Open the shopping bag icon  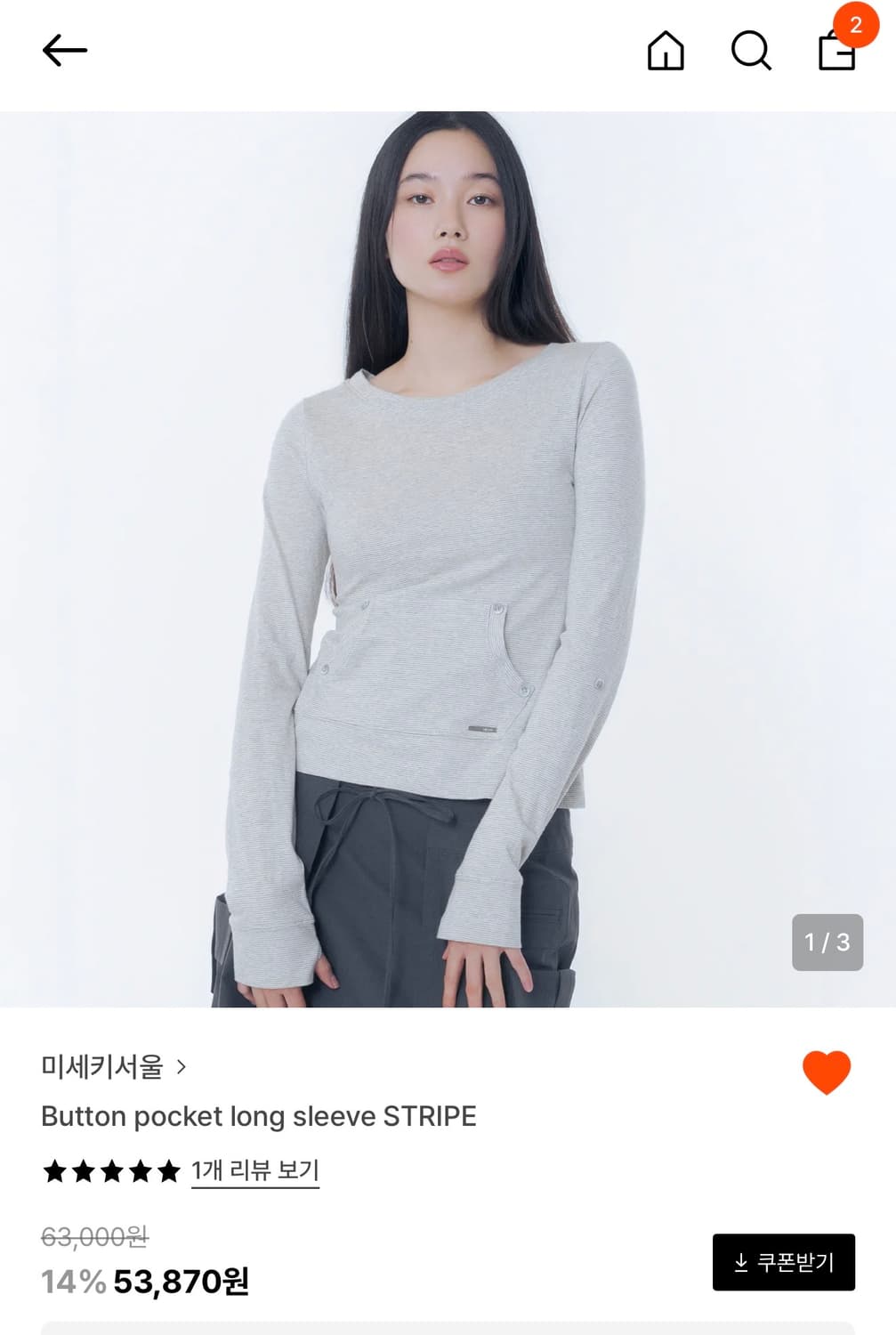tap(837, 53)
